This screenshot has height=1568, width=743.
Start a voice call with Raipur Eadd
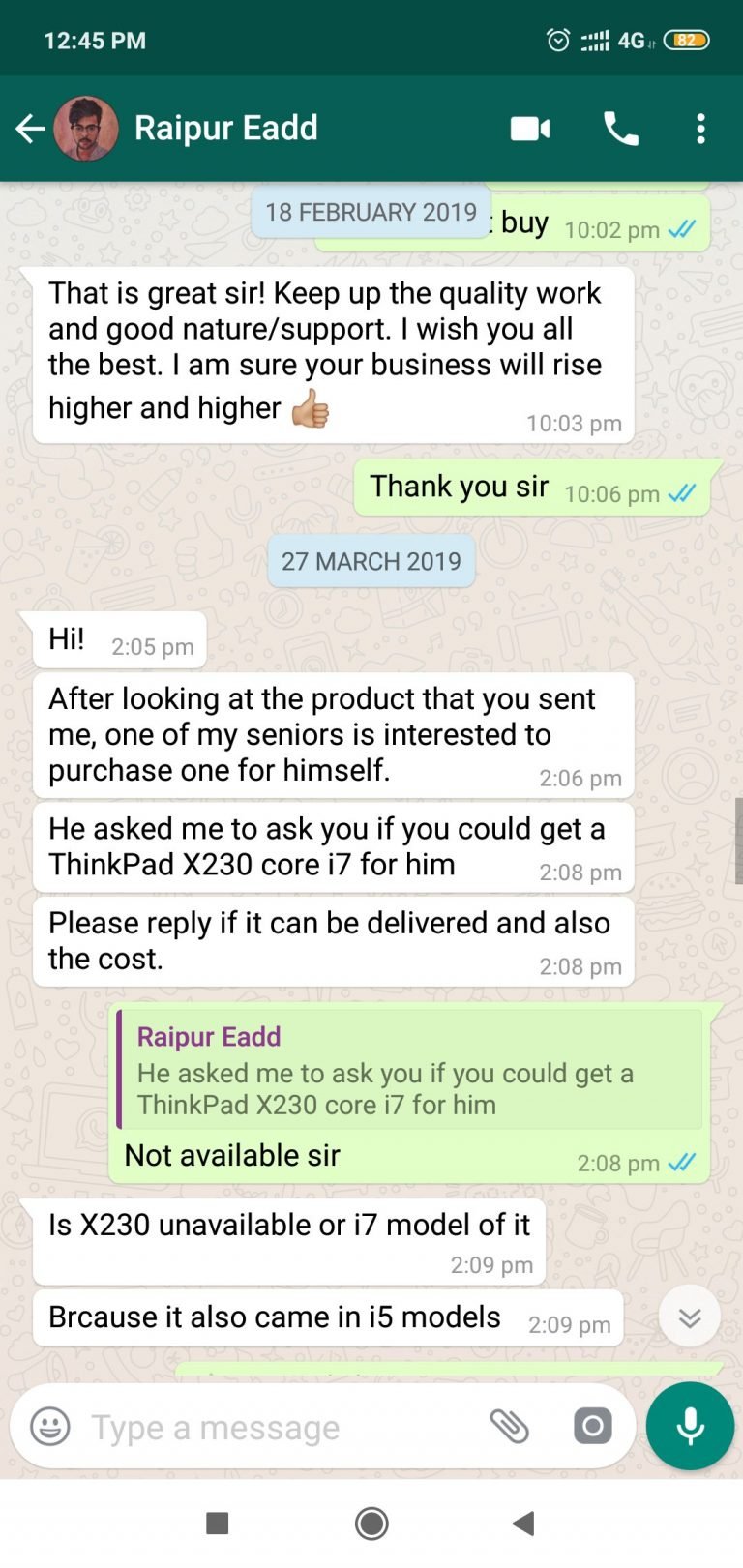(620, 127)
